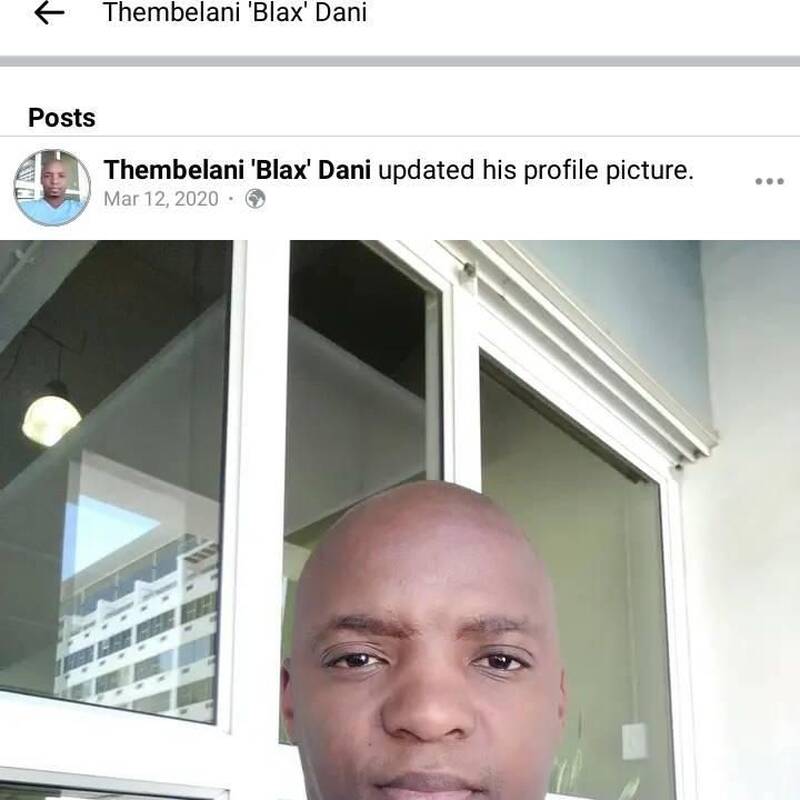Viewport: 800px width, 800px height.
Task: Go back using the arrow icon
Action: coord(48,13)
